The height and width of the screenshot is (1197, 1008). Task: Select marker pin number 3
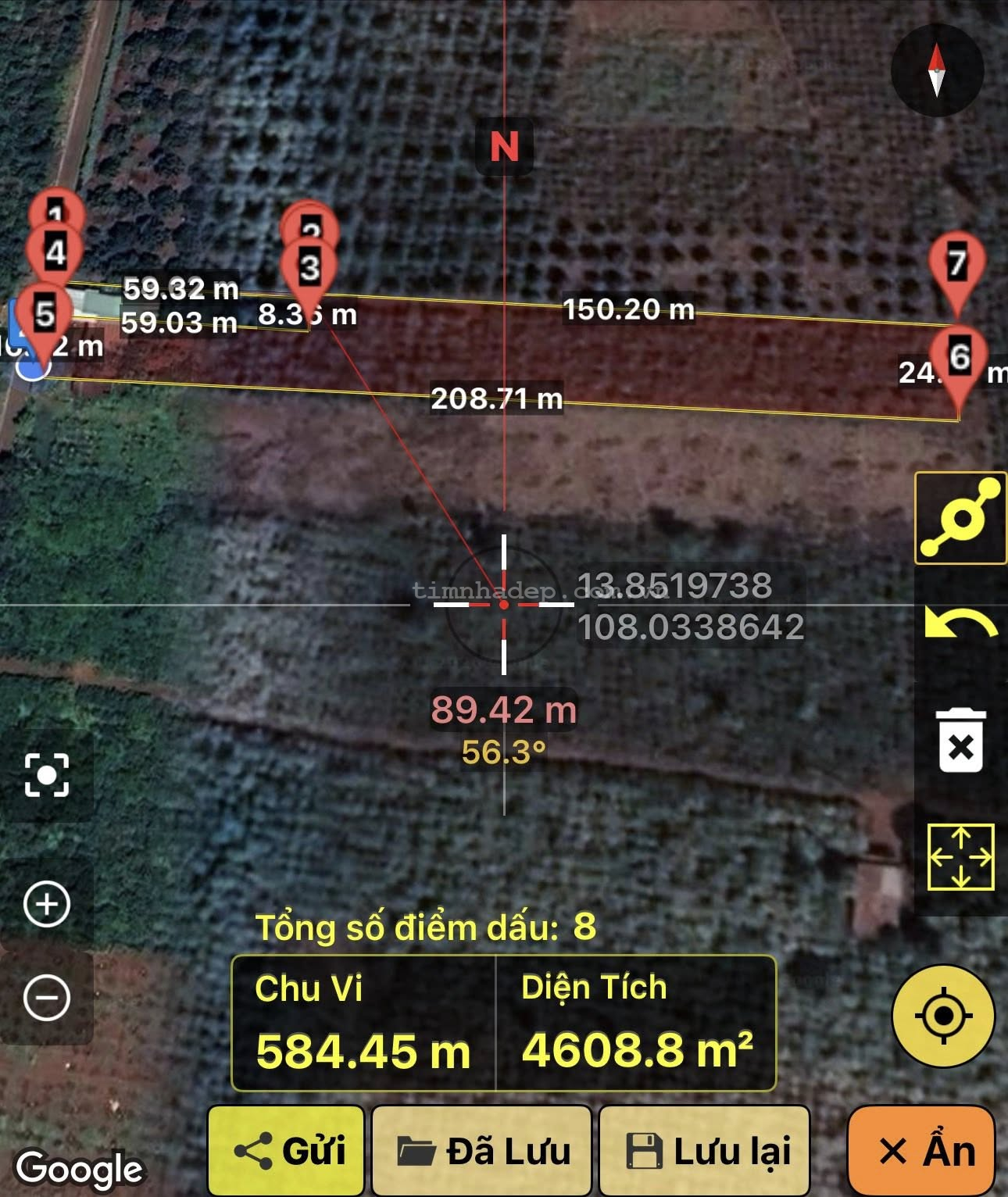309,268
